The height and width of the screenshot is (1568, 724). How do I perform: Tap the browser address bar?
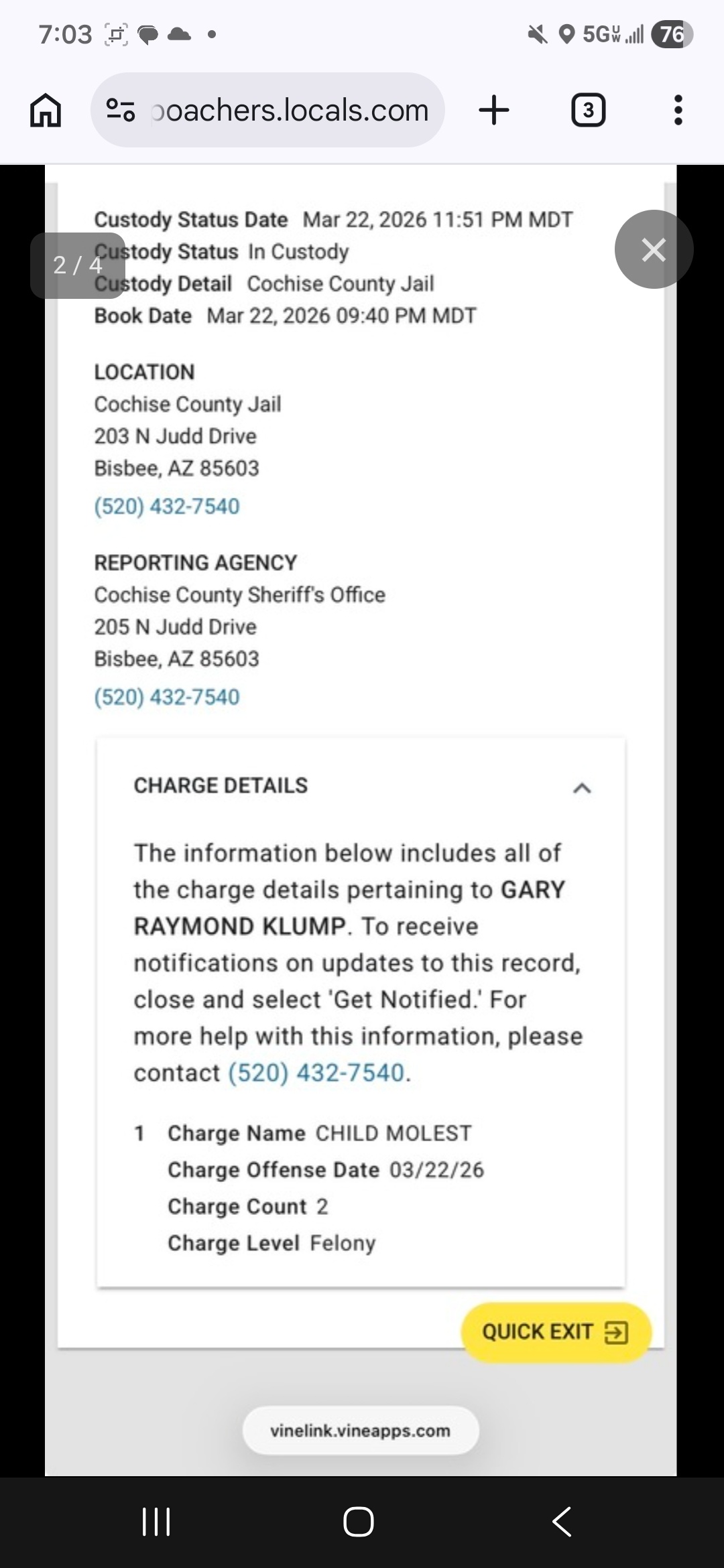tap(290, 110)
